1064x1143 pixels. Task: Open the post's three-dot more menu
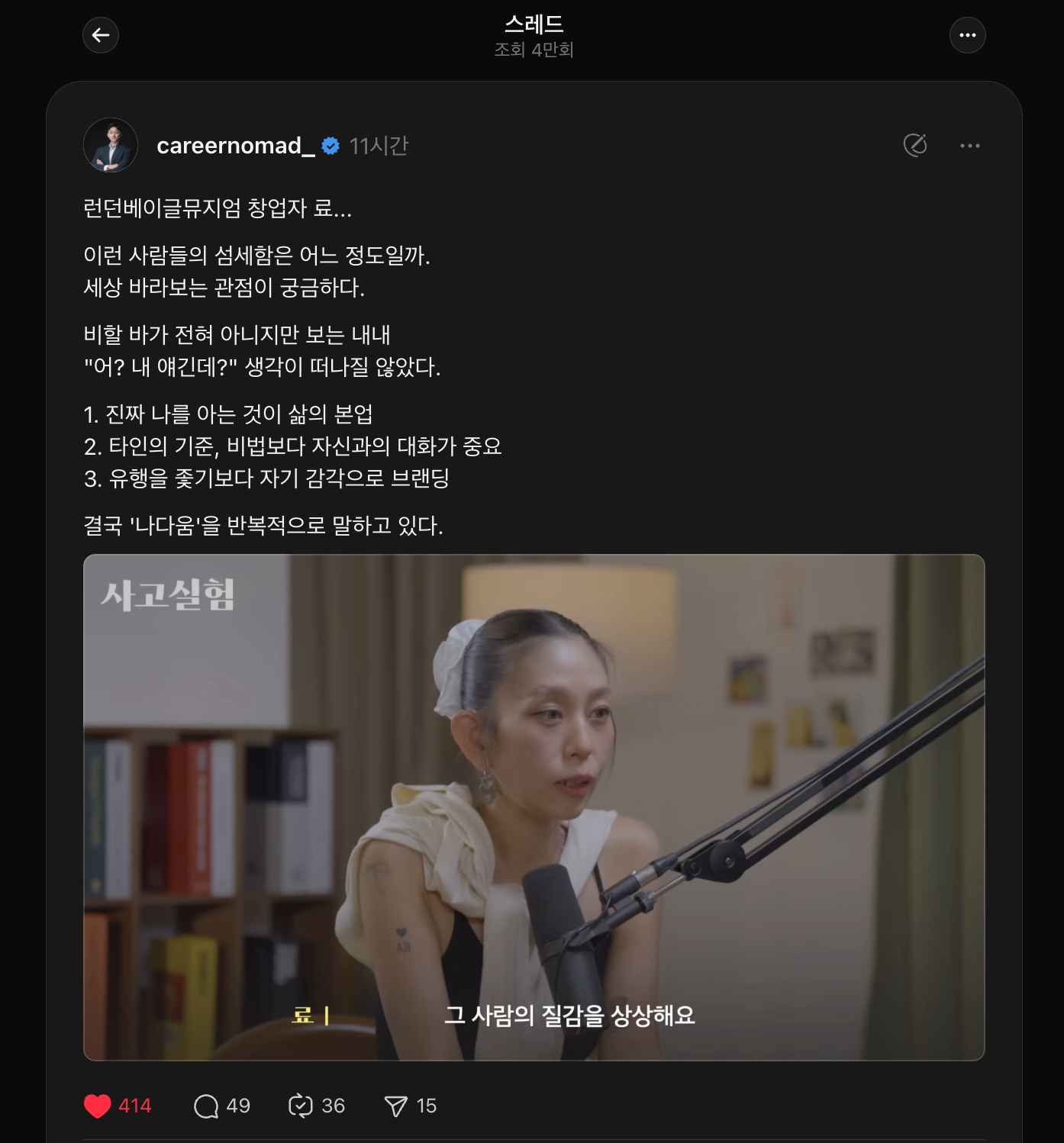point(969,146)
